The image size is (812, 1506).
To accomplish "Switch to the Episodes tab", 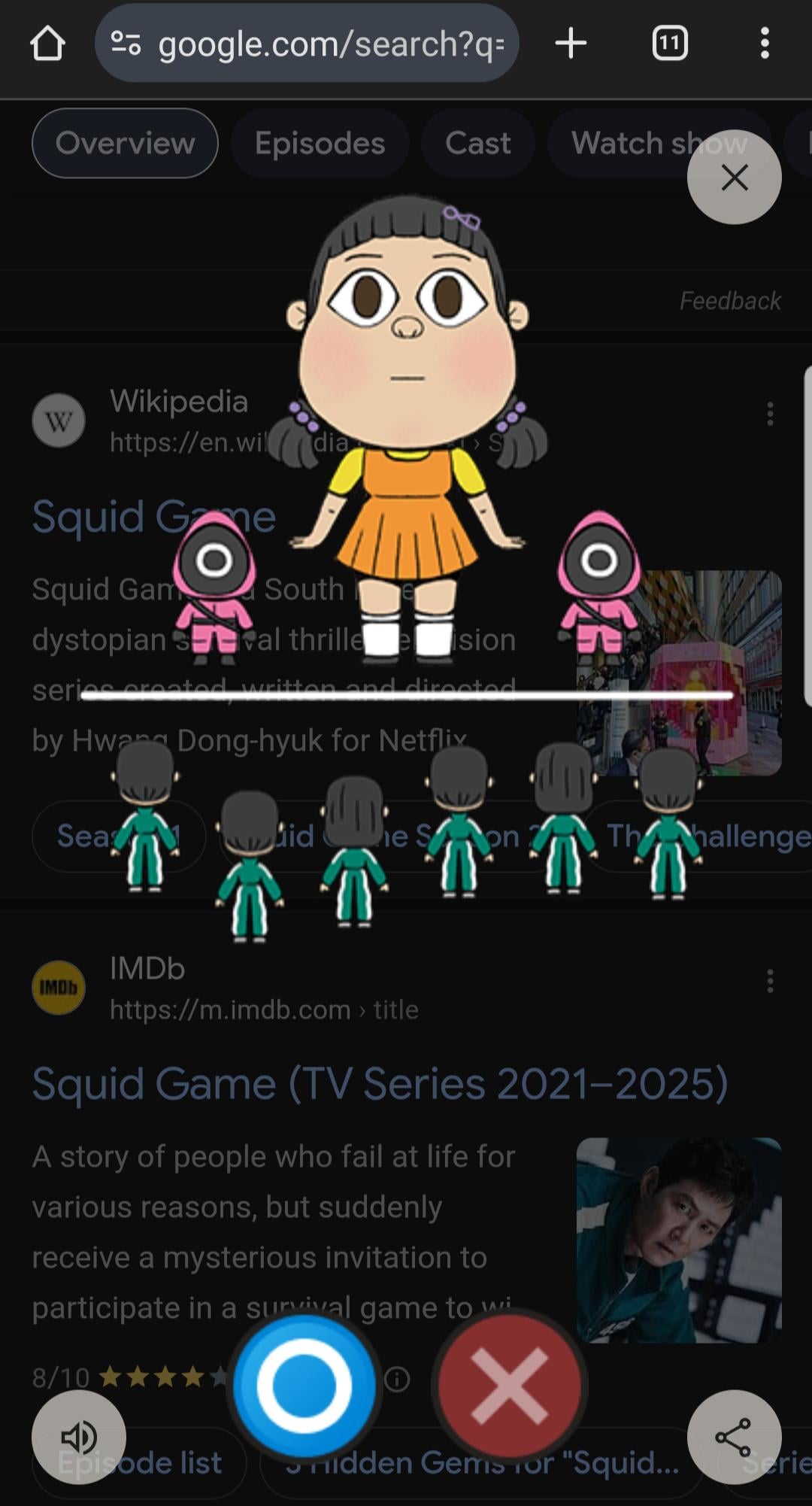I will tap(320, 143).
